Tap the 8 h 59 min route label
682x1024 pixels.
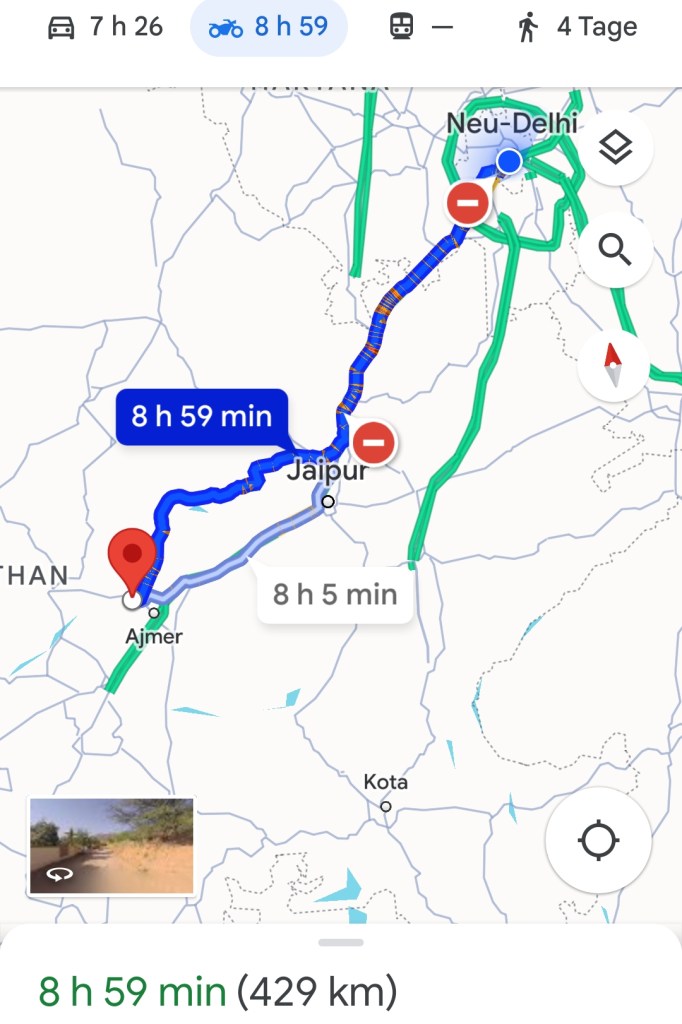point(201,416)
